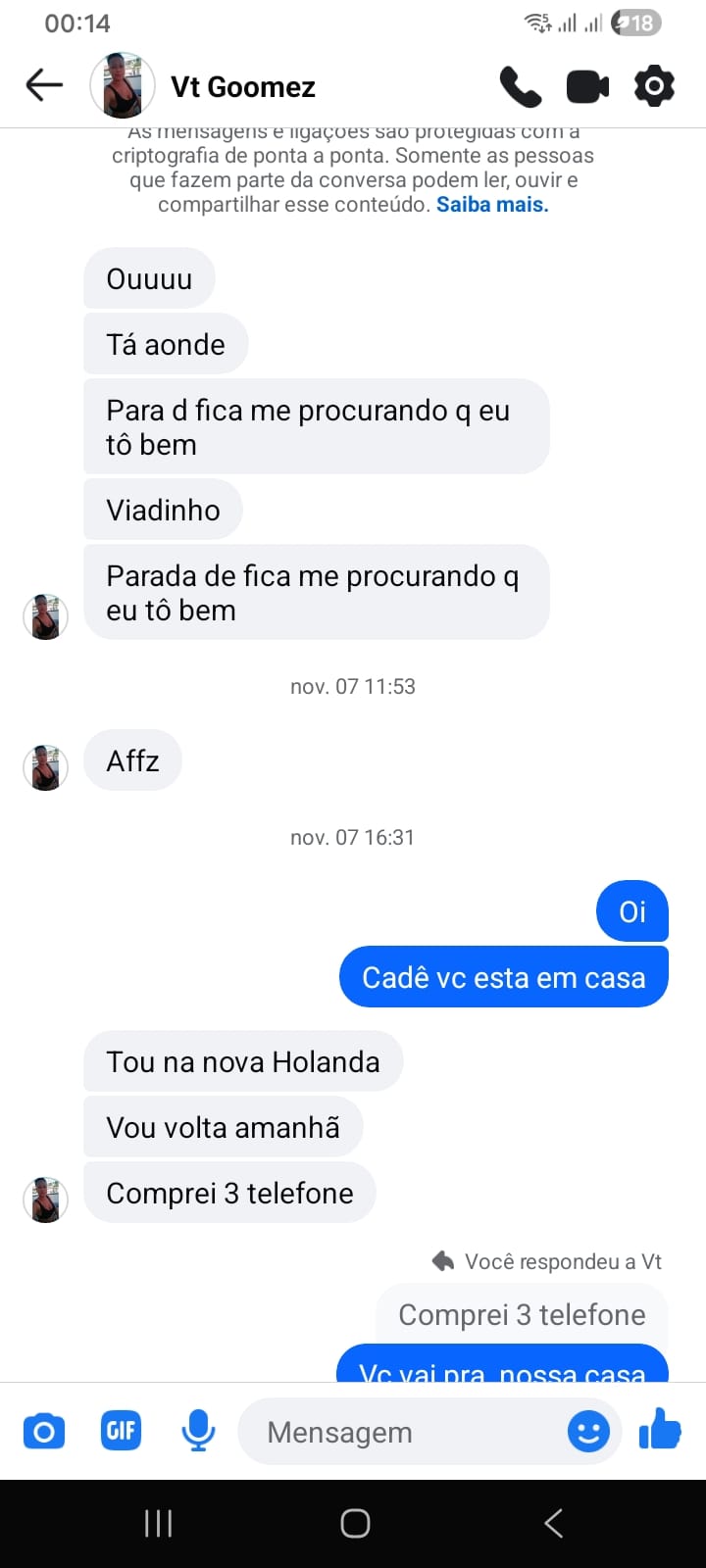
Task: Start a video call with Vt Goomez
Action: click(587, 86)
